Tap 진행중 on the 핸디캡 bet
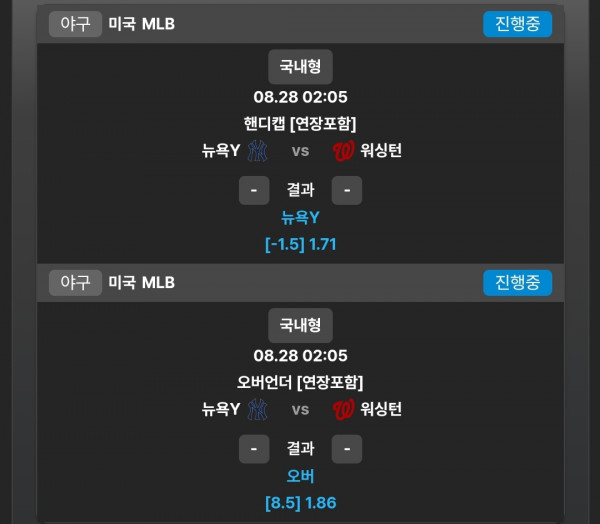The image size is (600, 524). [517, 24]
